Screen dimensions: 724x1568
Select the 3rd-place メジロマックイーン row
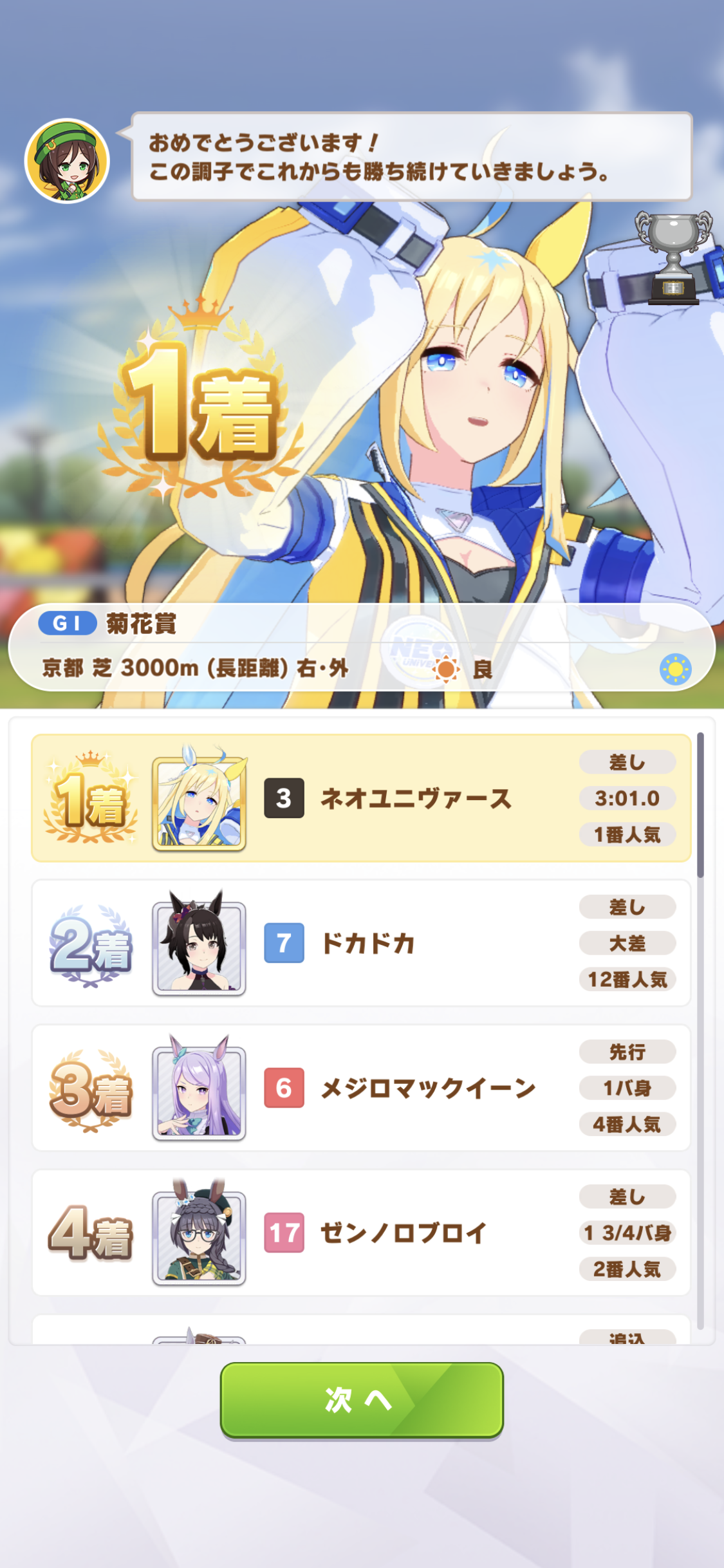[x=360, y=1088]
